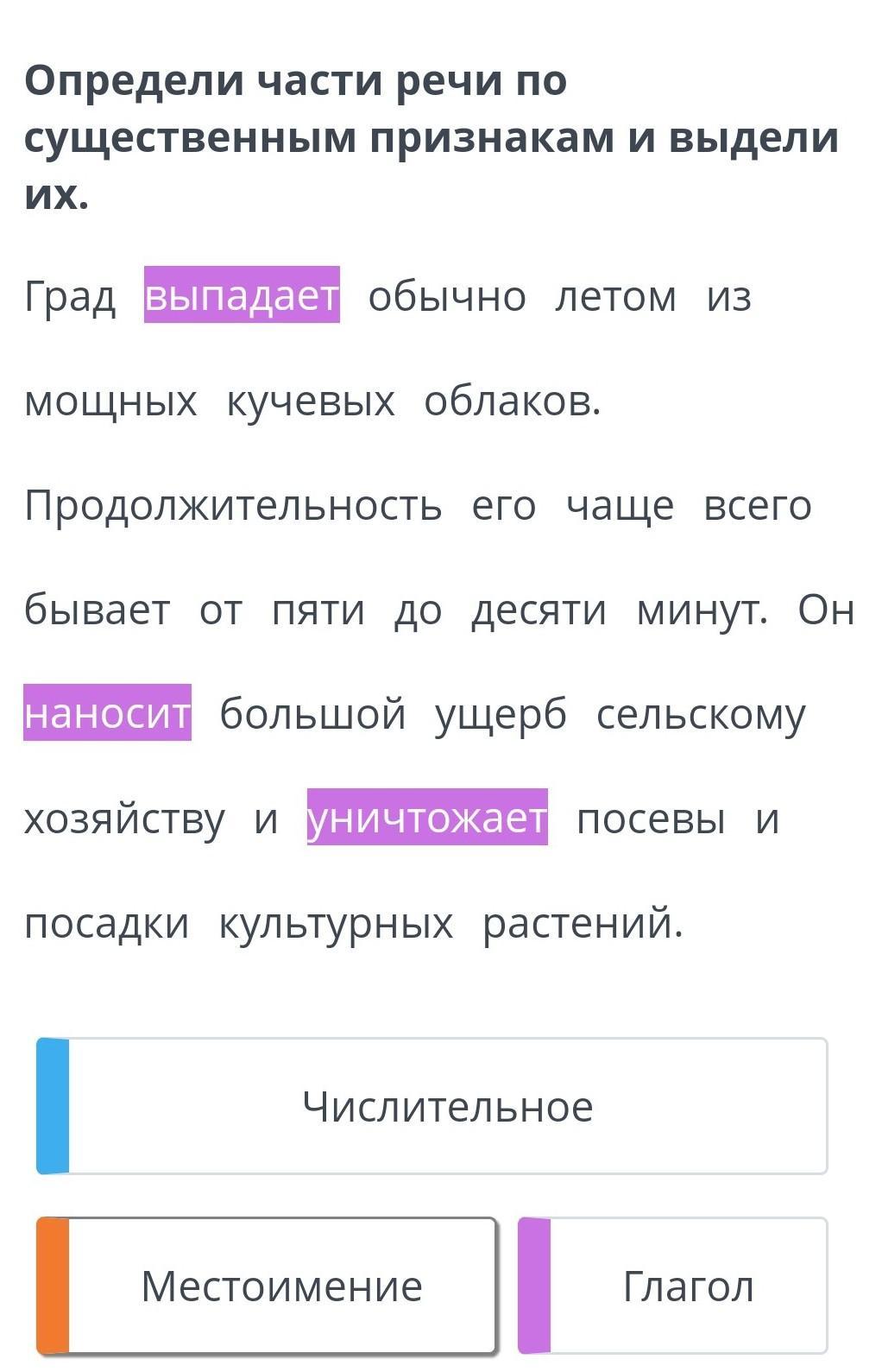Tap the highlighted word уничтожает
The width and height of the screenshot is (882, 1372).
pos(427,817)
